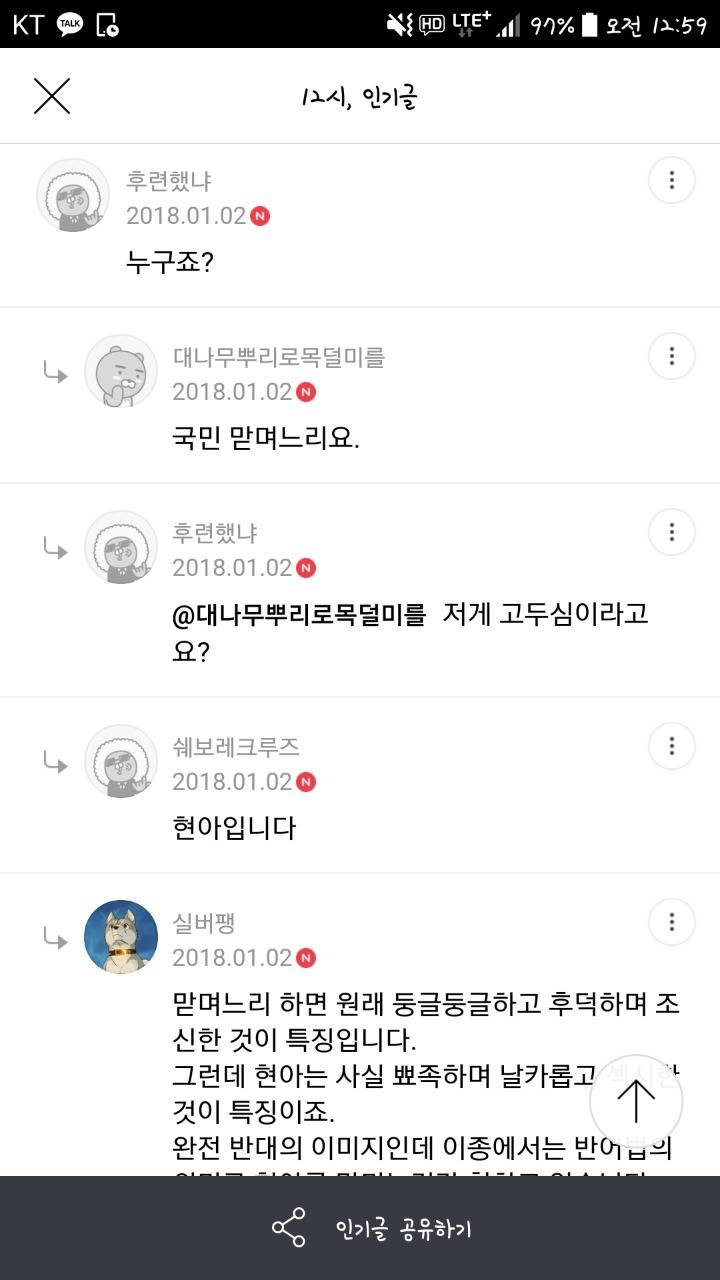Open options menu on 쉐보레크루즈's comment
This screenshot has width=720, height=1280.
(671, 746)
